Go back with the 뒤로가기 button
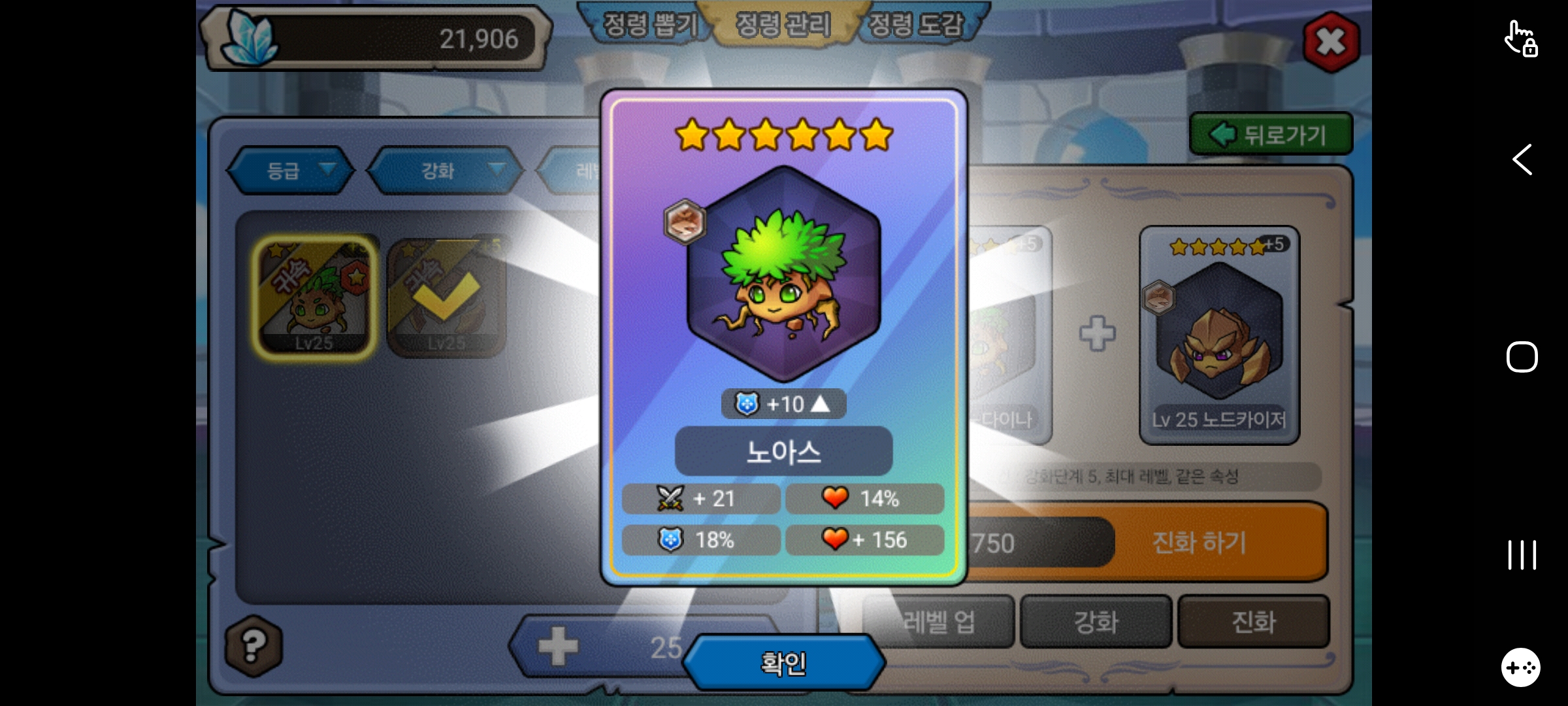The width and height of the screenshot is (1568, 706). (1271, 135)
